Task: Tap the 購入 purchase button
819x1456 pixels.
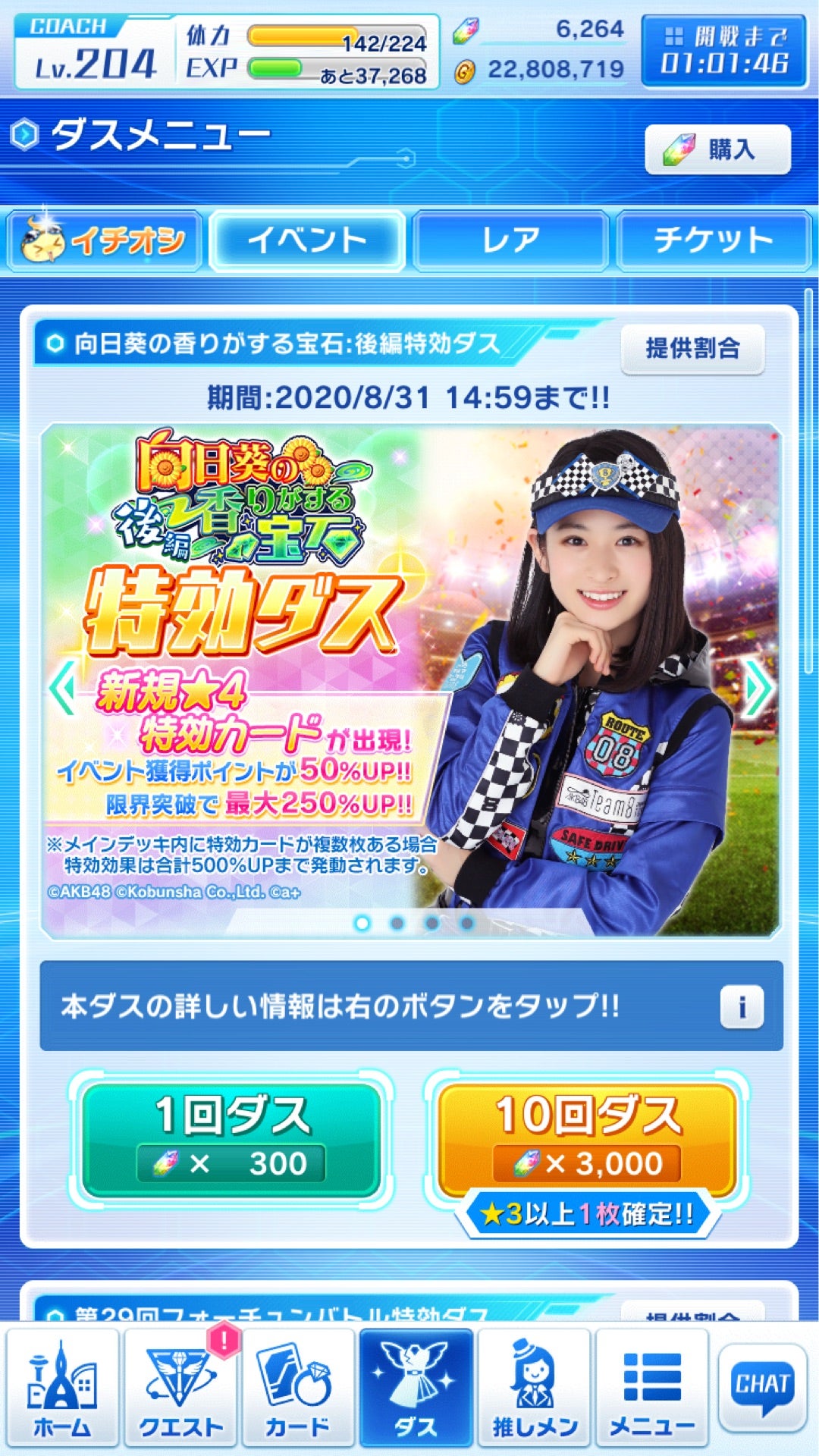Action: tap(717, 149)
